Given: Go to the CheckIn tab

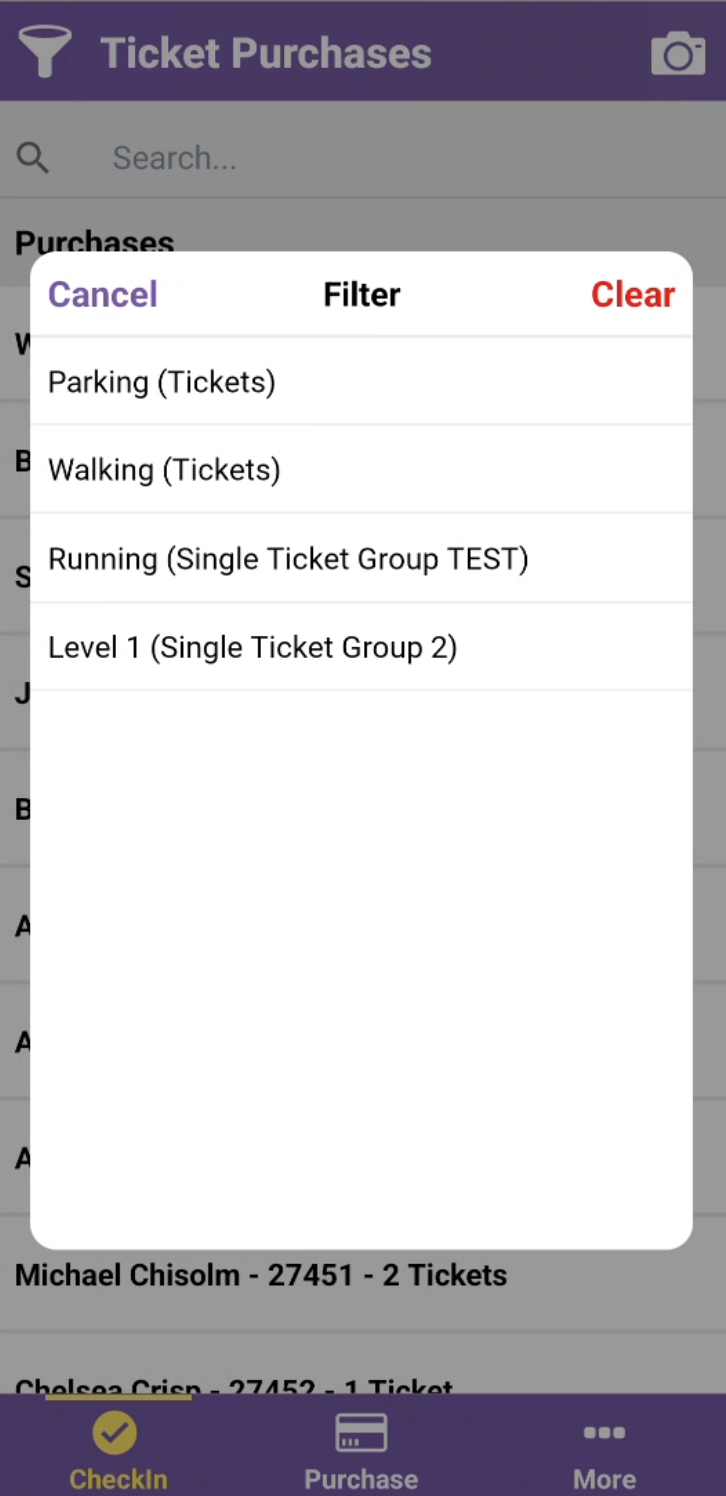Looking at the screenshot, I should tap(117, 1449).
